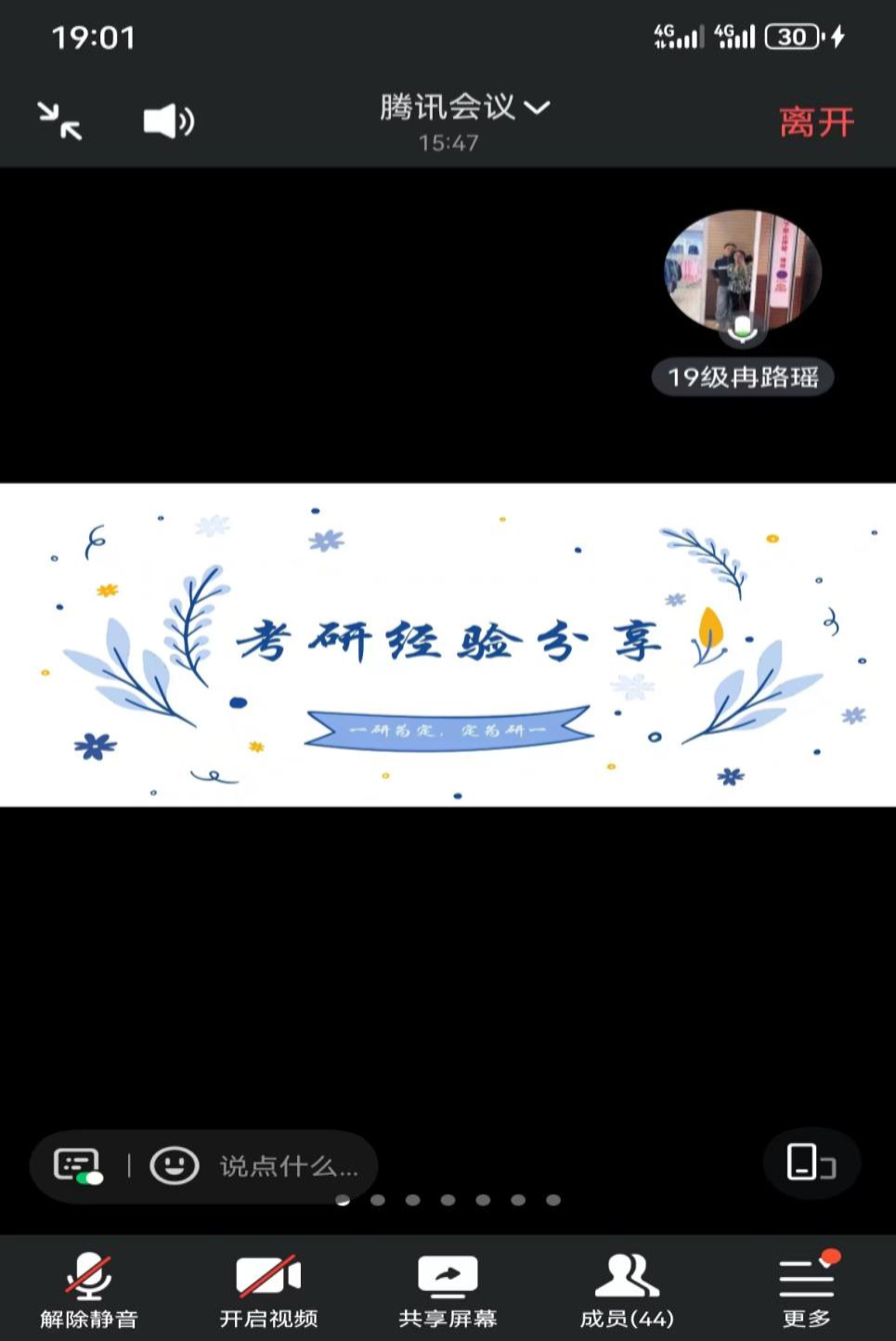The image size is (896, 1341).
Task: Minimize the meeting window
Action: pos(59,122)
